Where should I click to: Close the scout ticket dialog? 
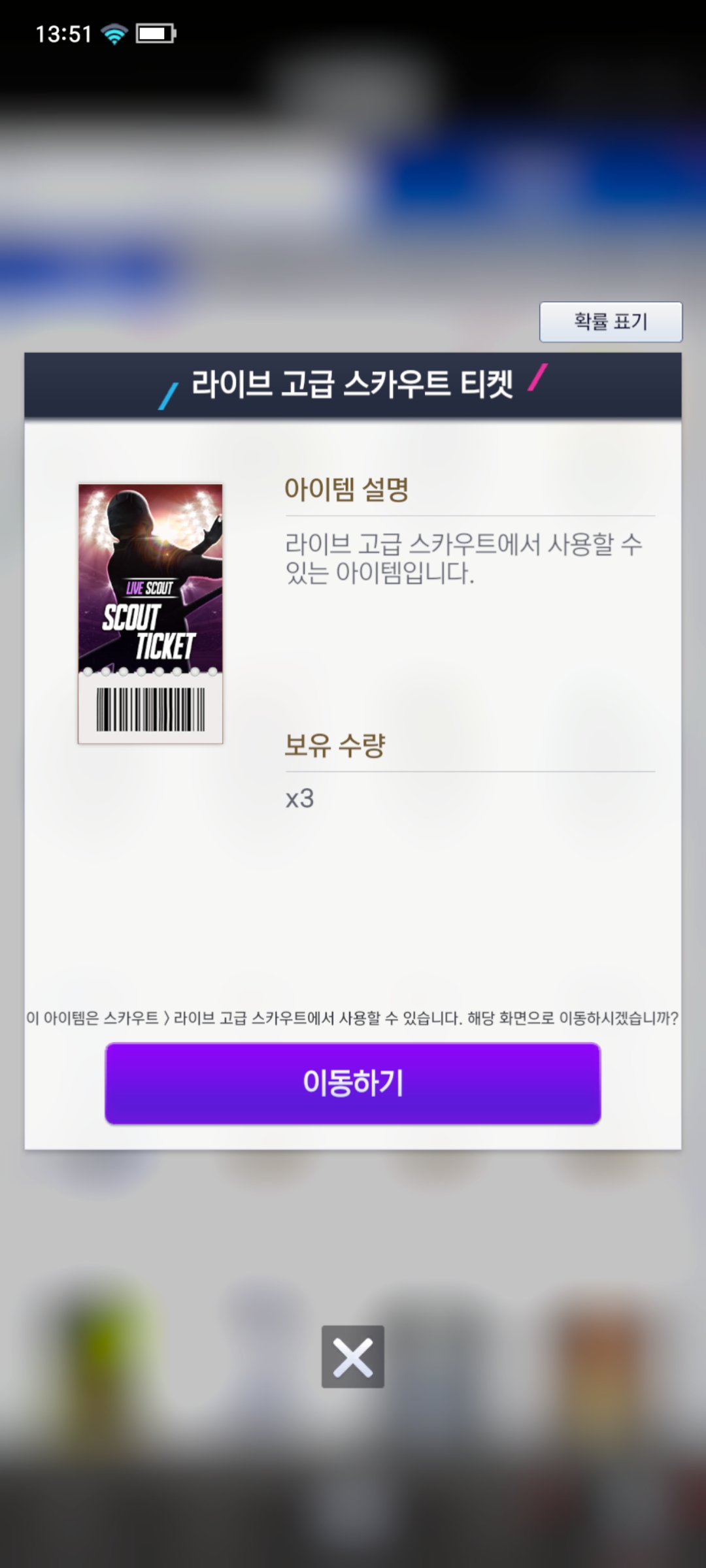[x=353, y=1356]
